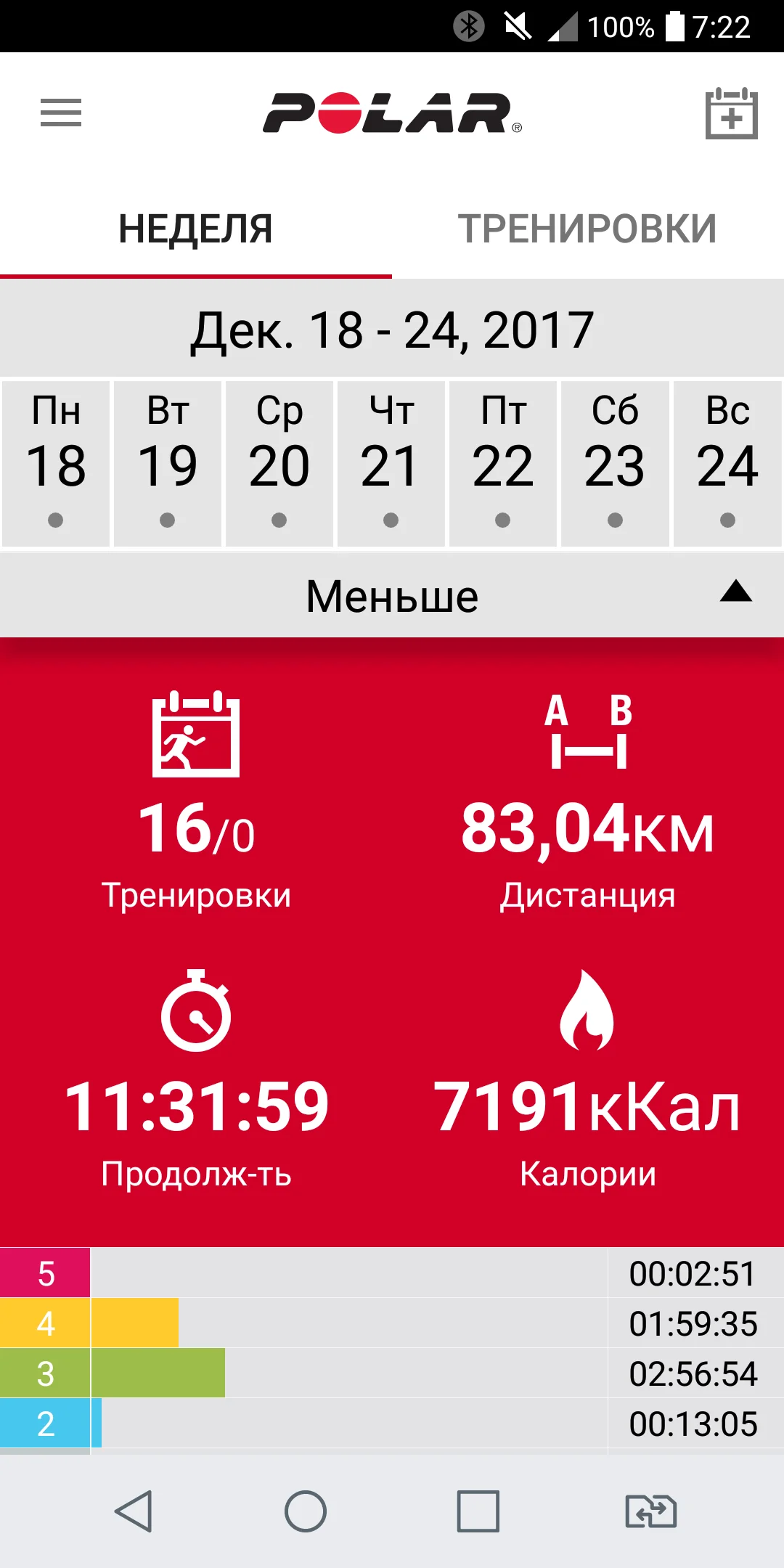Open the hamburger navigation menu

pyautogui.click(x=61, y=113)
